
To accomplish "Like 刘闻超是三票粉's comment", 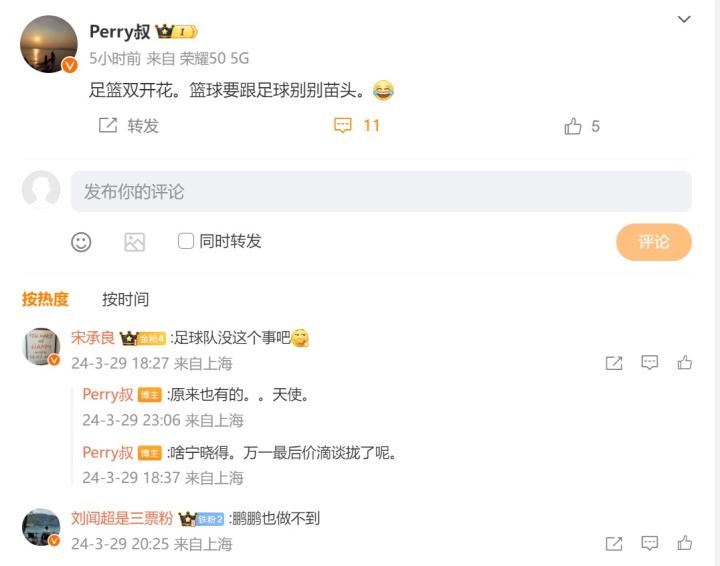I will click(x=685, y=544).
